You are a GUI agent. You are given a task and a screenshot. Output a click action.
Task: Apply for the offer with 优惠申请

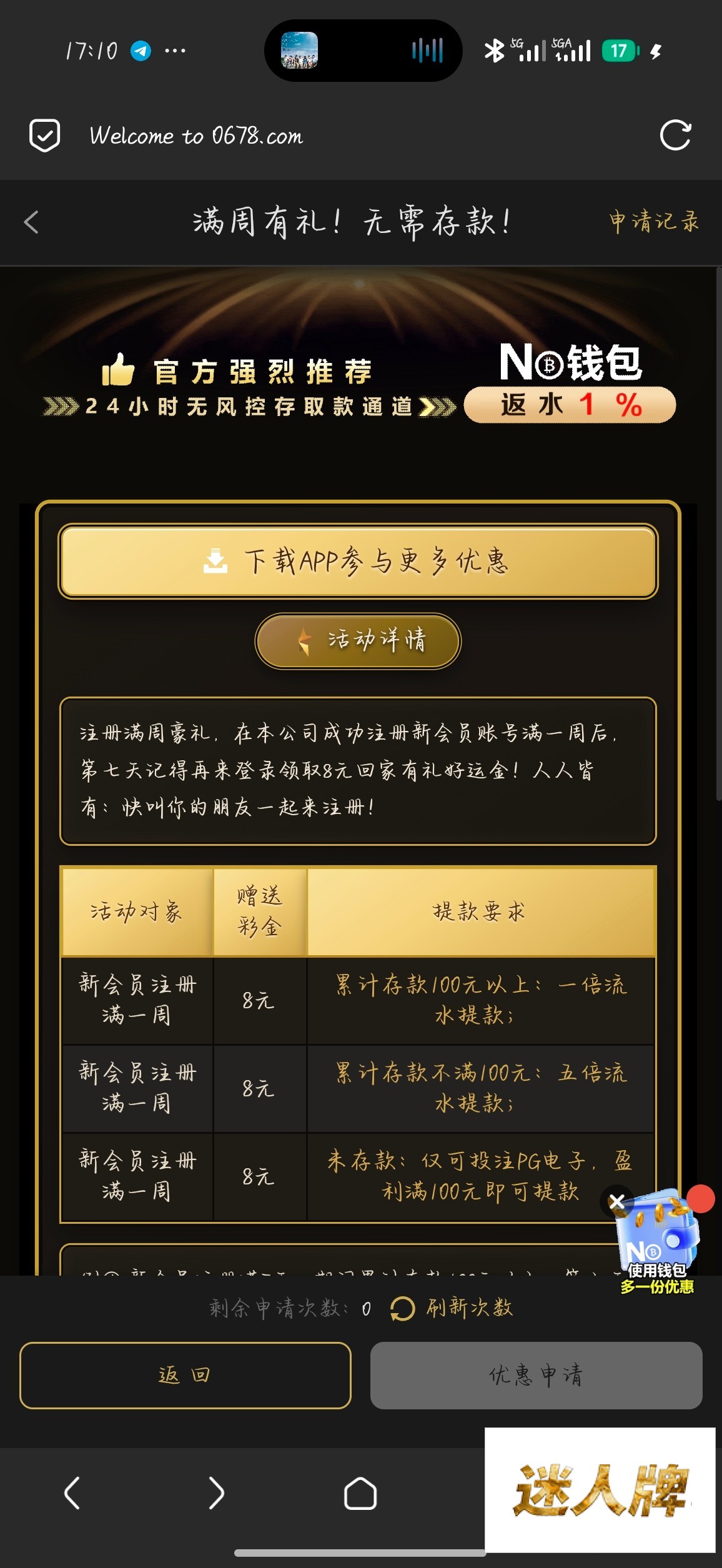[x=536, y=1375]
